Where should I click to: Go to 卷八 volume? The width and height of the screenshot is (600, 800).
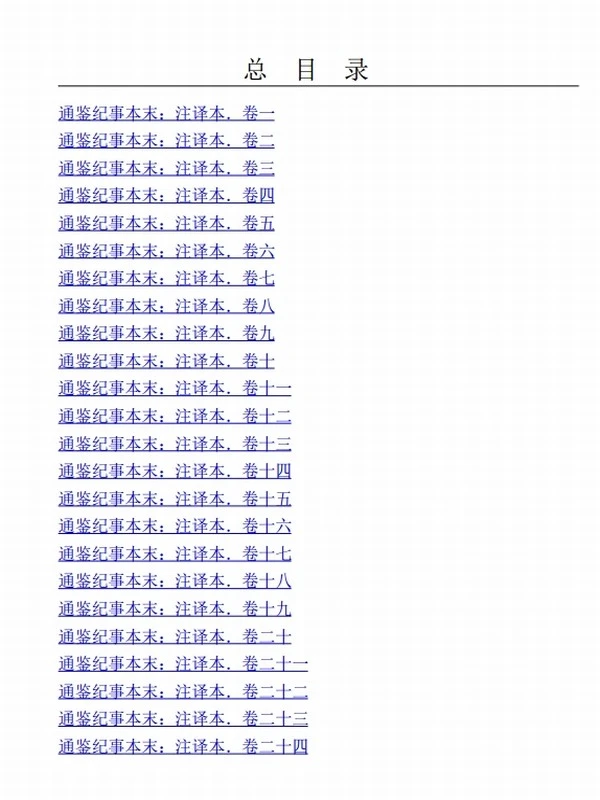point(166,306)
